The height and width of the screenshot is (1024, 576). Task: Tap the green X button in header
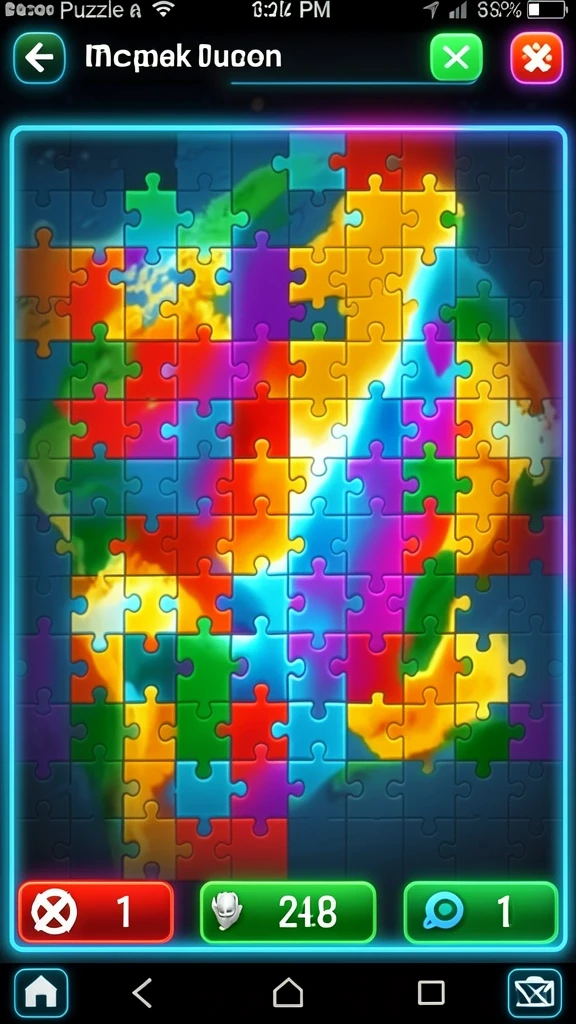click(x=456, y=57)
